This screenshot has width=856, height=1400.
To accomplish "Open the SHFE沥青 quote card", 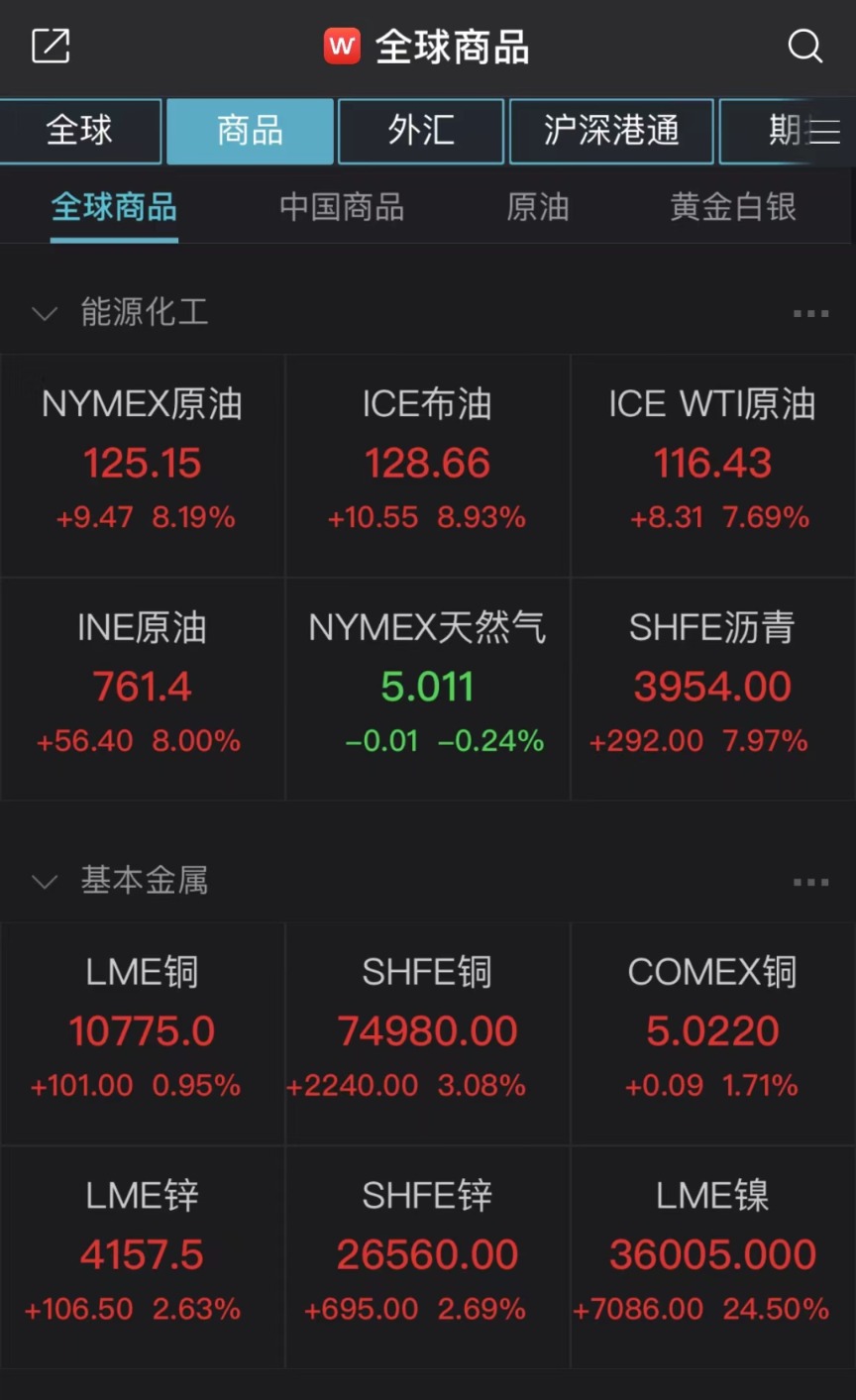I will coord(713,690).
